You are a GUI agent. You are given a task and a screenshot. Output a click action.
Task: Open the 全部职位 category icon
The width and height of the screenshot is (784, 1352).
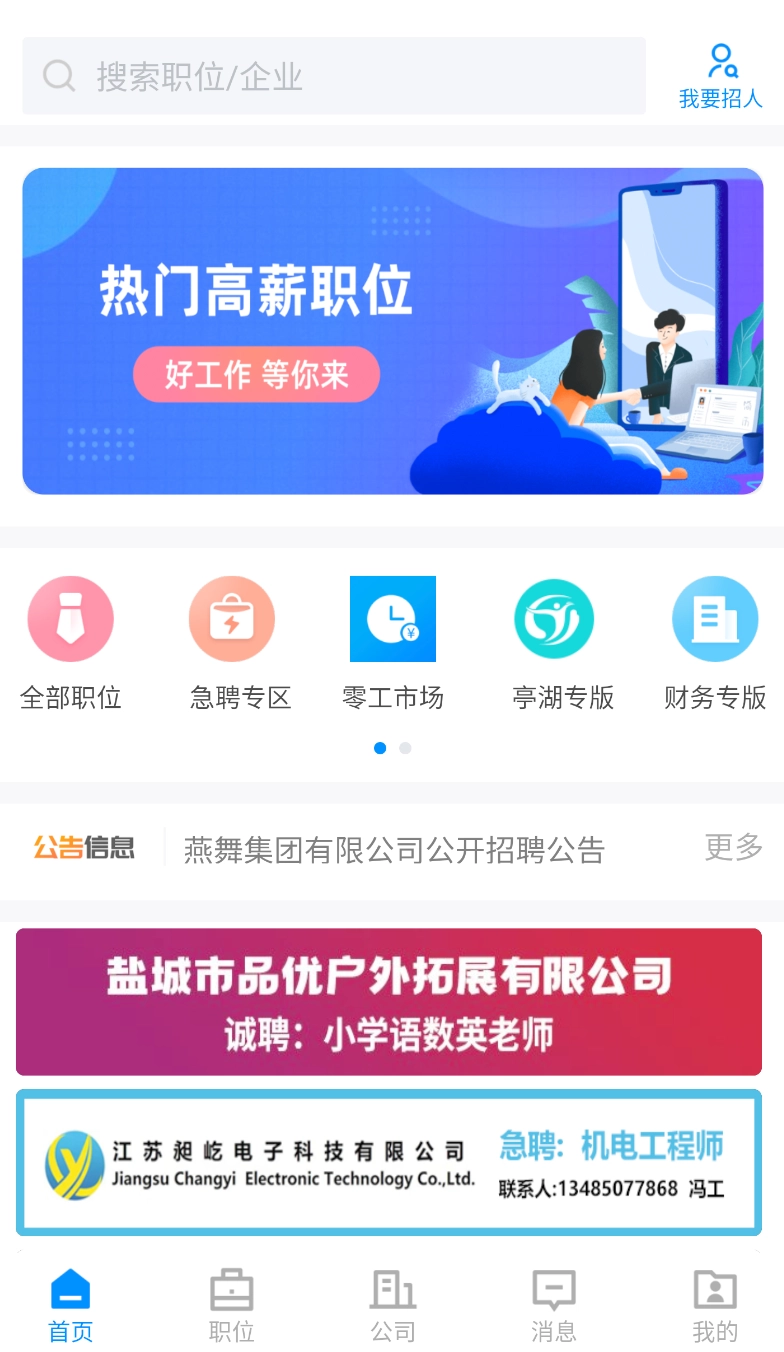coord(70,618)
